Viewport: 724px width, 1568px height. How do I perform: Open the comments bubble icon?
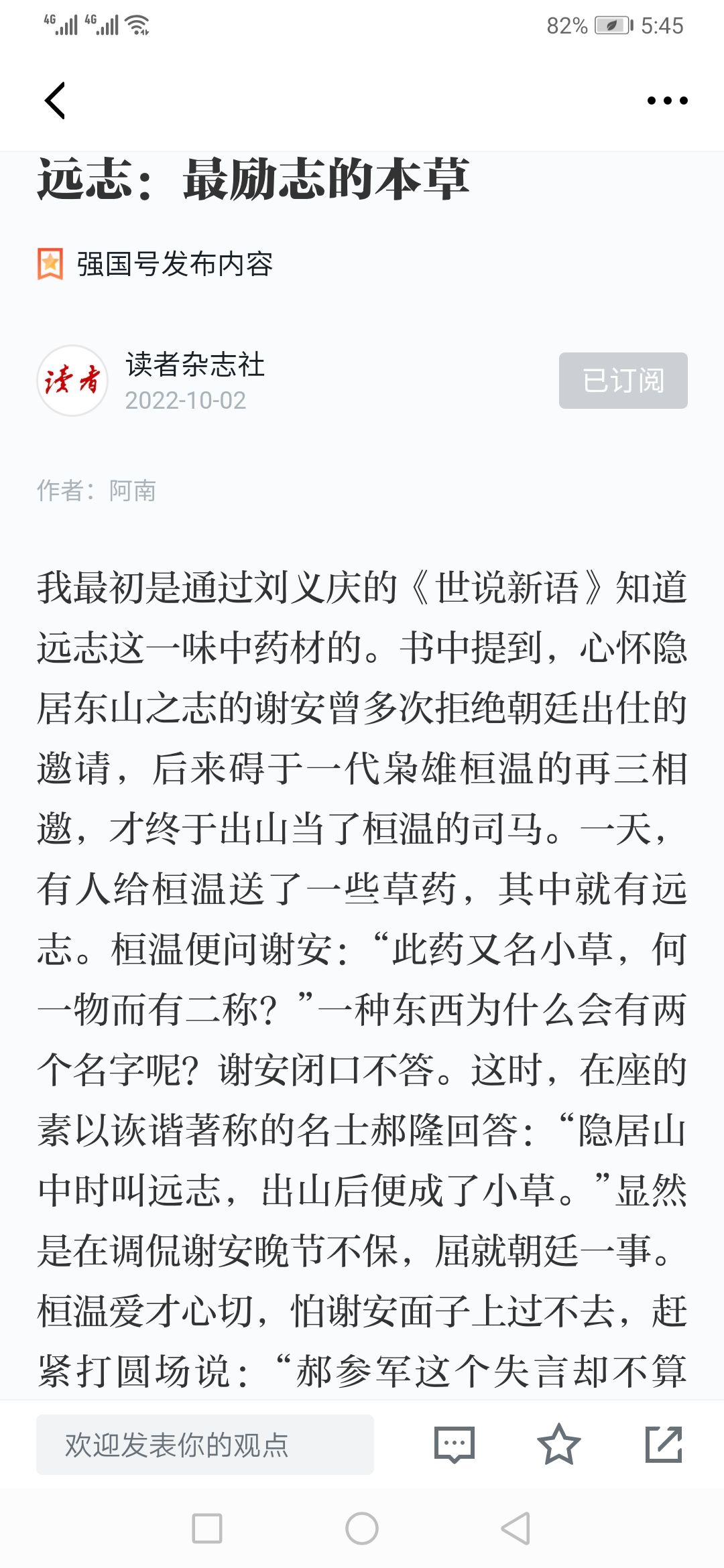click(455, 1445)
